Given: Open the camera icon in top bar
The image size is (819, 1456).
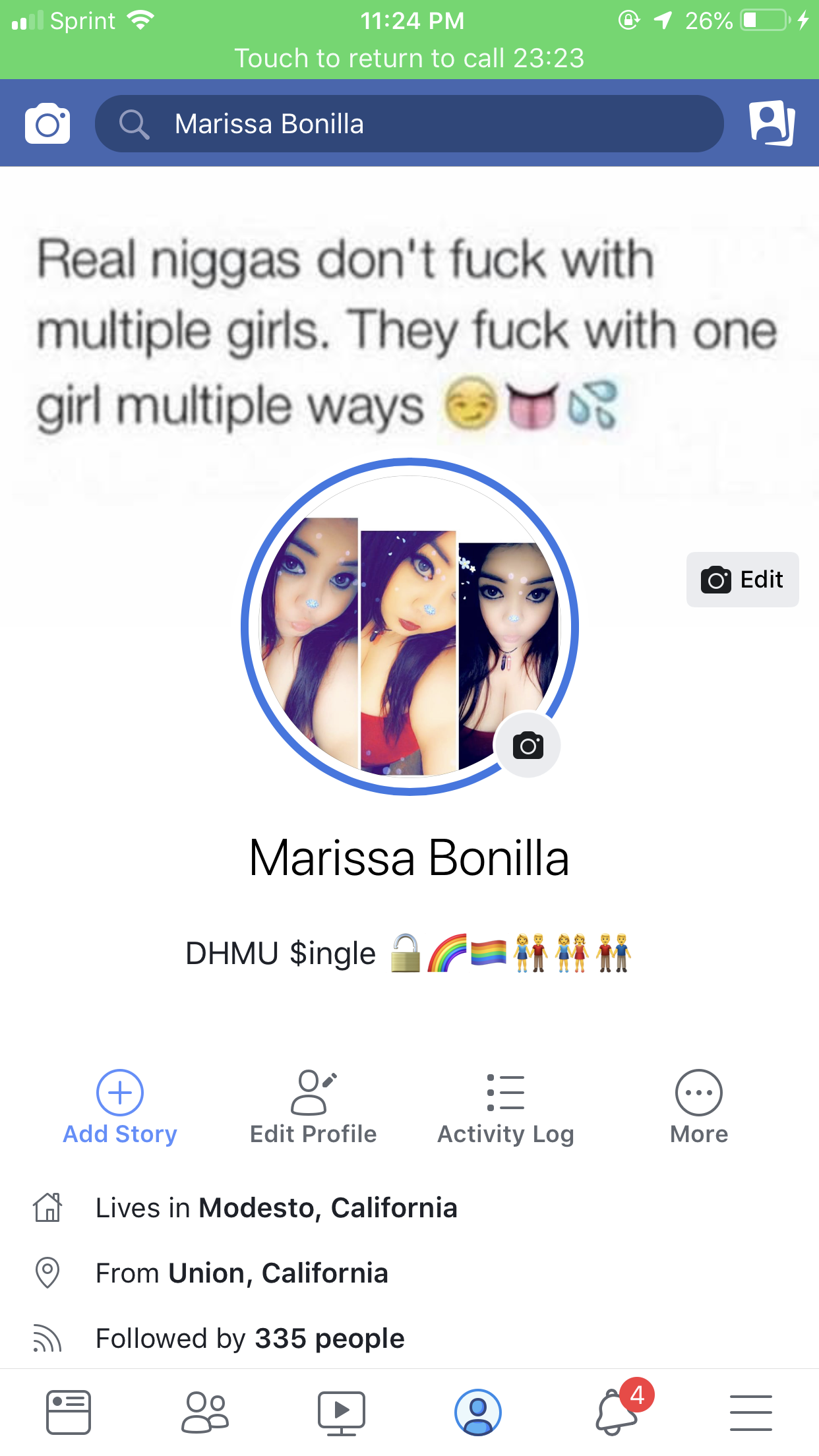Looking at the screenshot, I should click(47, 123).
